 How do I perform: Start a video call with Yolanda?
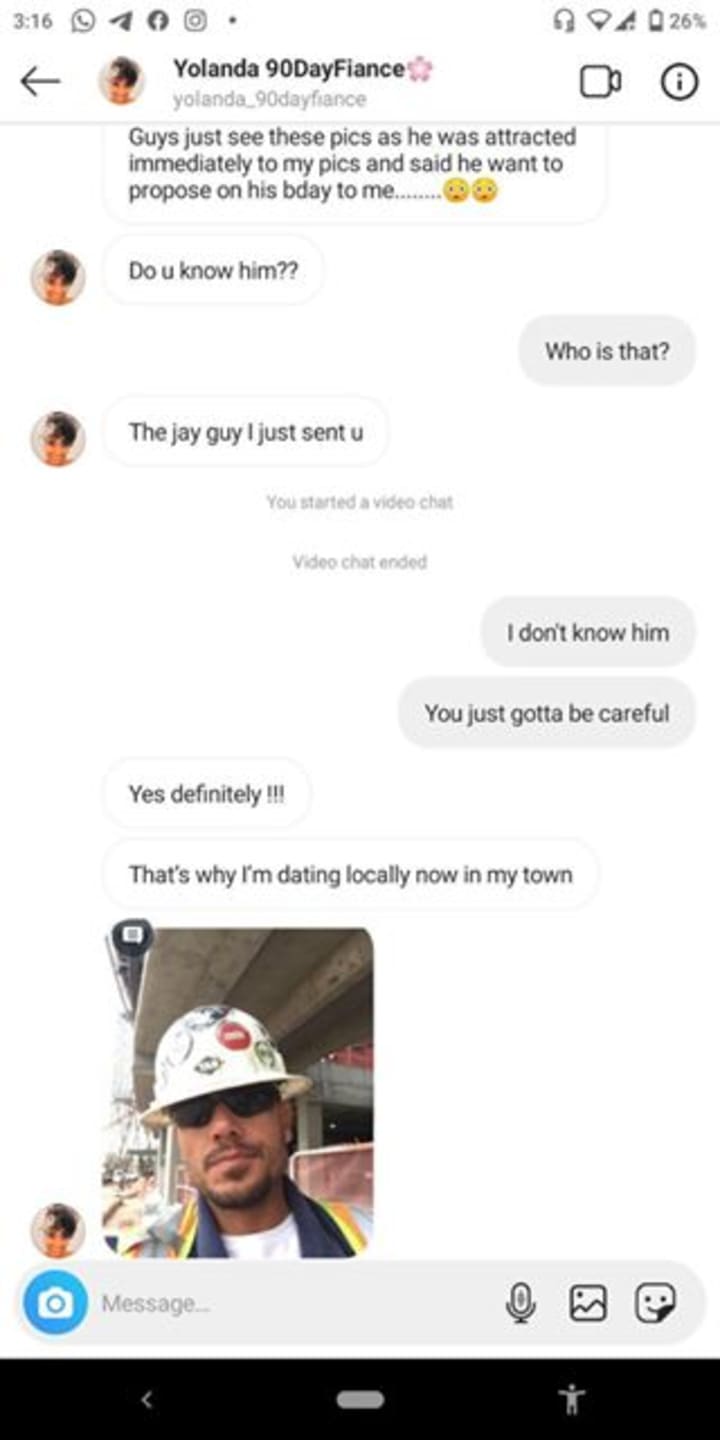pyautogui.click(x=600, y=82)
